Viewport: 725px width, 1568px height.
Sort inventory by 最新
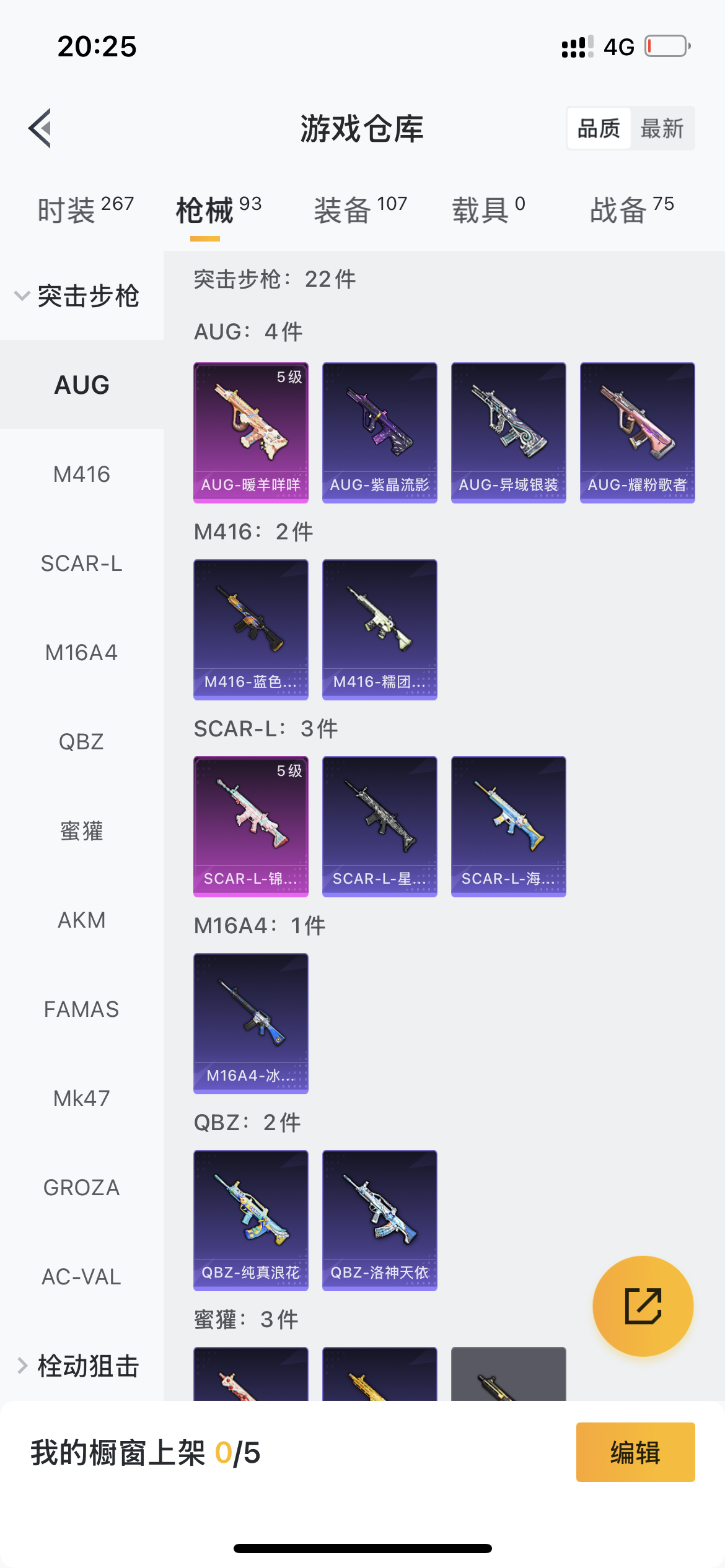(662, 129)
